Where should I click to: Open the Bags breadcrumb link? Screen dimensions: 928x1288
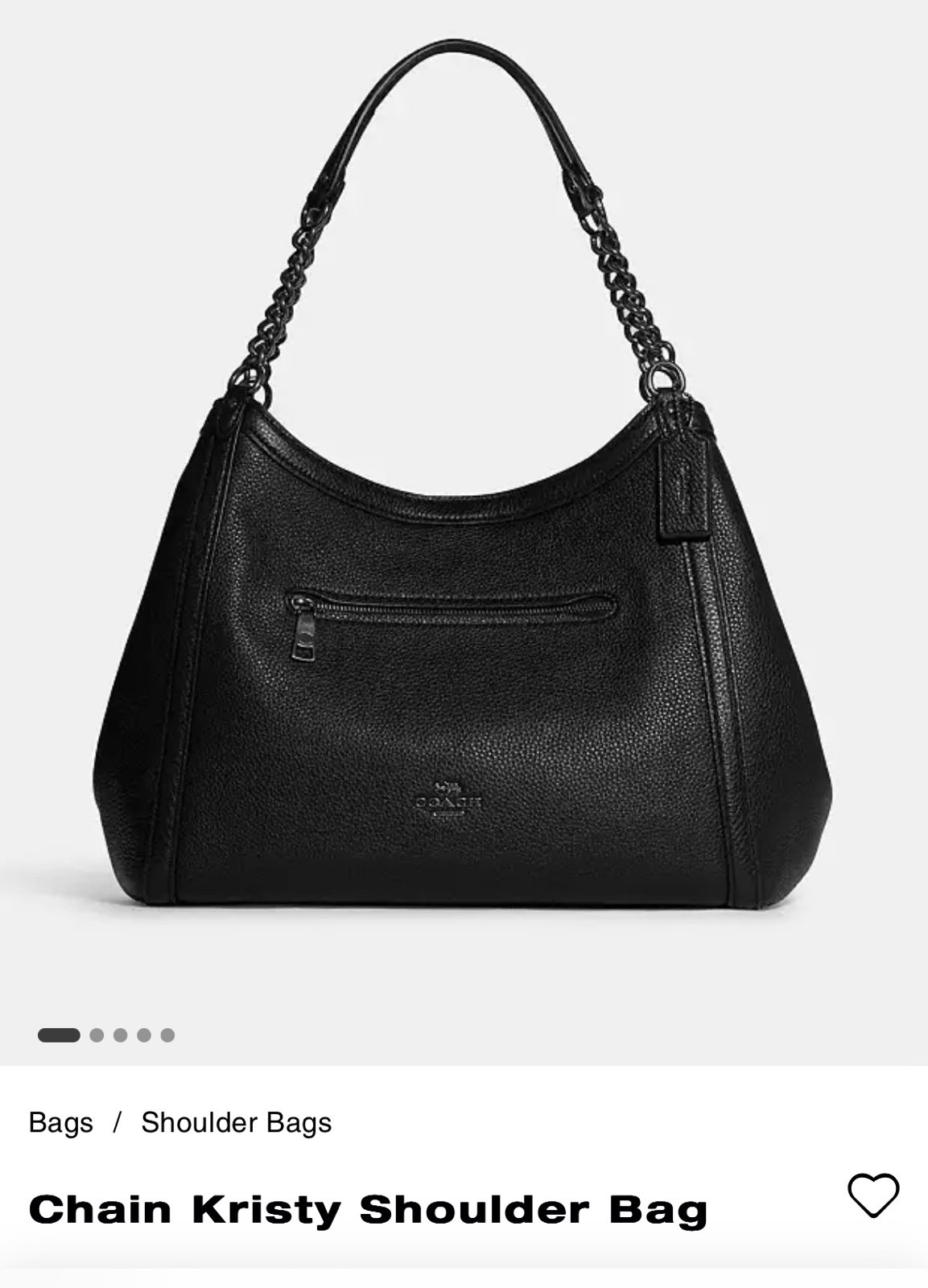pyautogui.click(x=60, y=1122)
